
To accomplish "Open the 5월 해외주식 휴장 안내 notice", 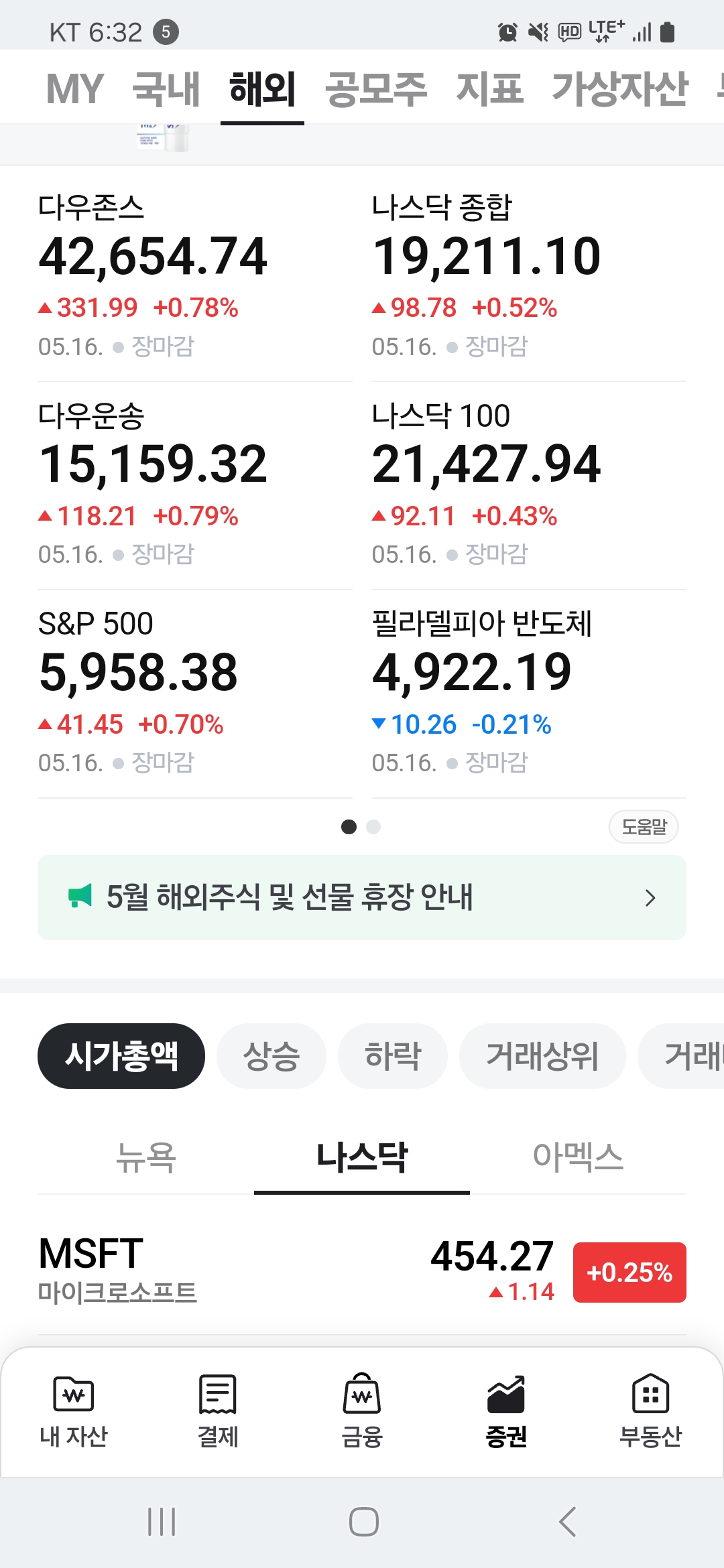I will coord(362,897).
